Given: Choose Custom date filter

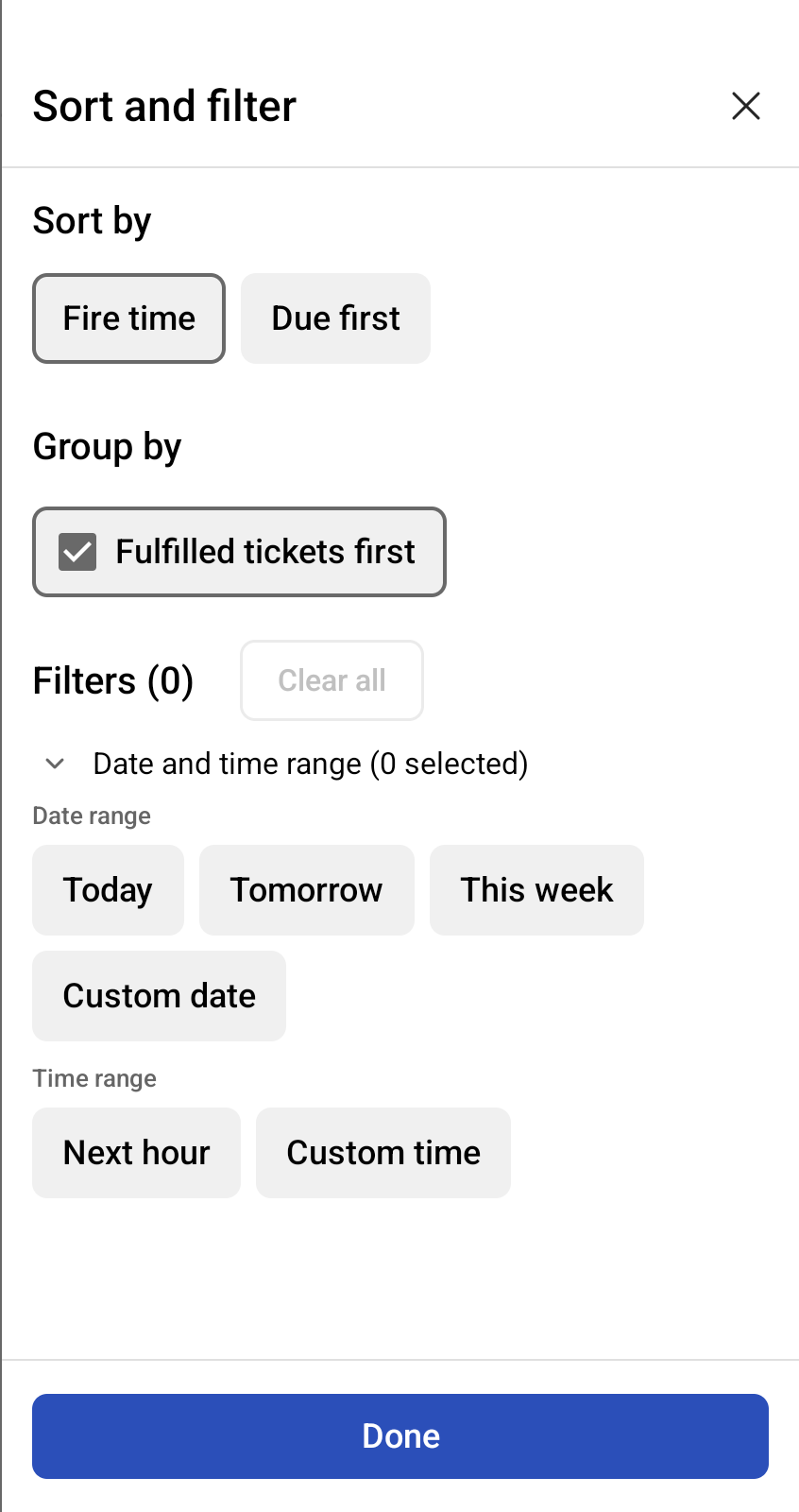Looking at the screenshot, I should click(x=159, y=995).
